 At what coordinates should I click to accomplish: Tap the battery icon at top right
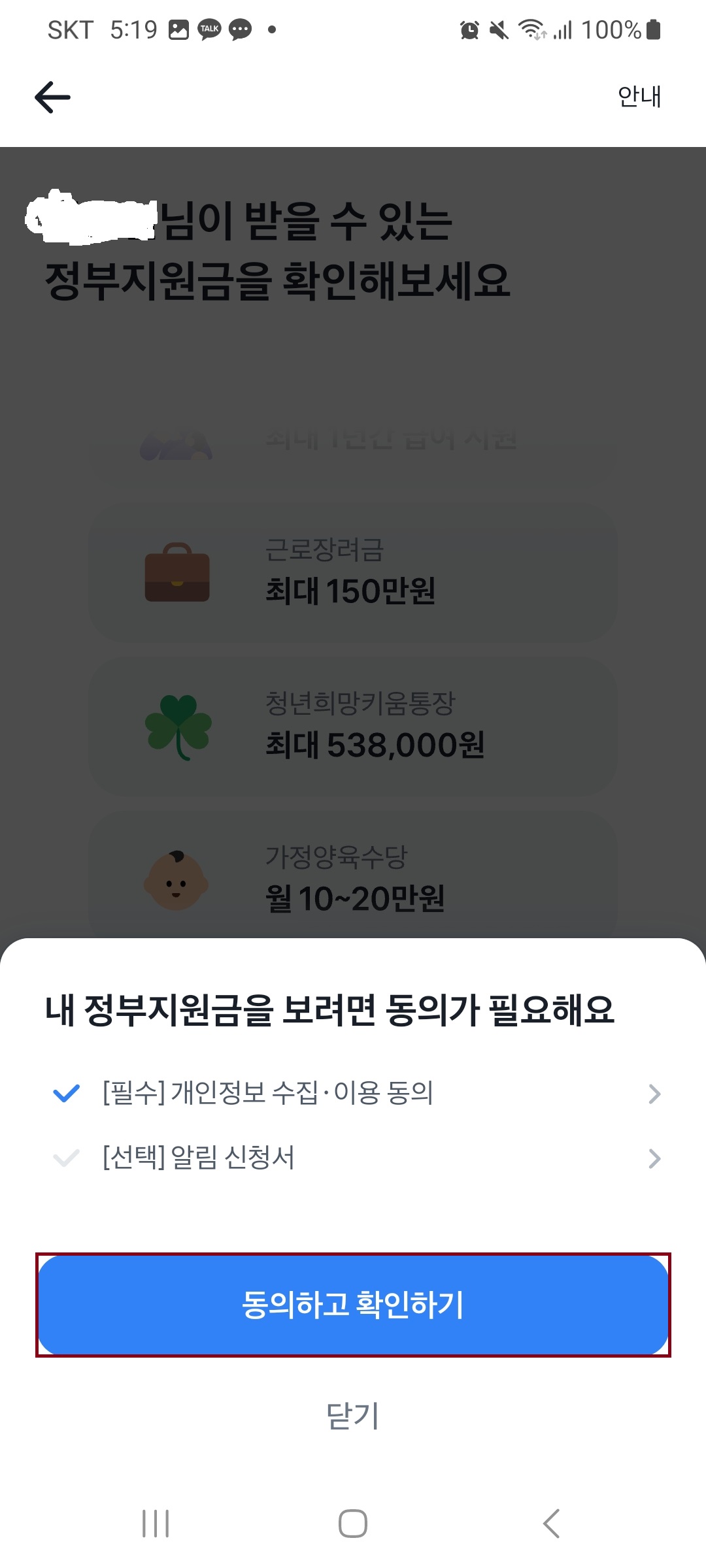[x=654, y=29]
